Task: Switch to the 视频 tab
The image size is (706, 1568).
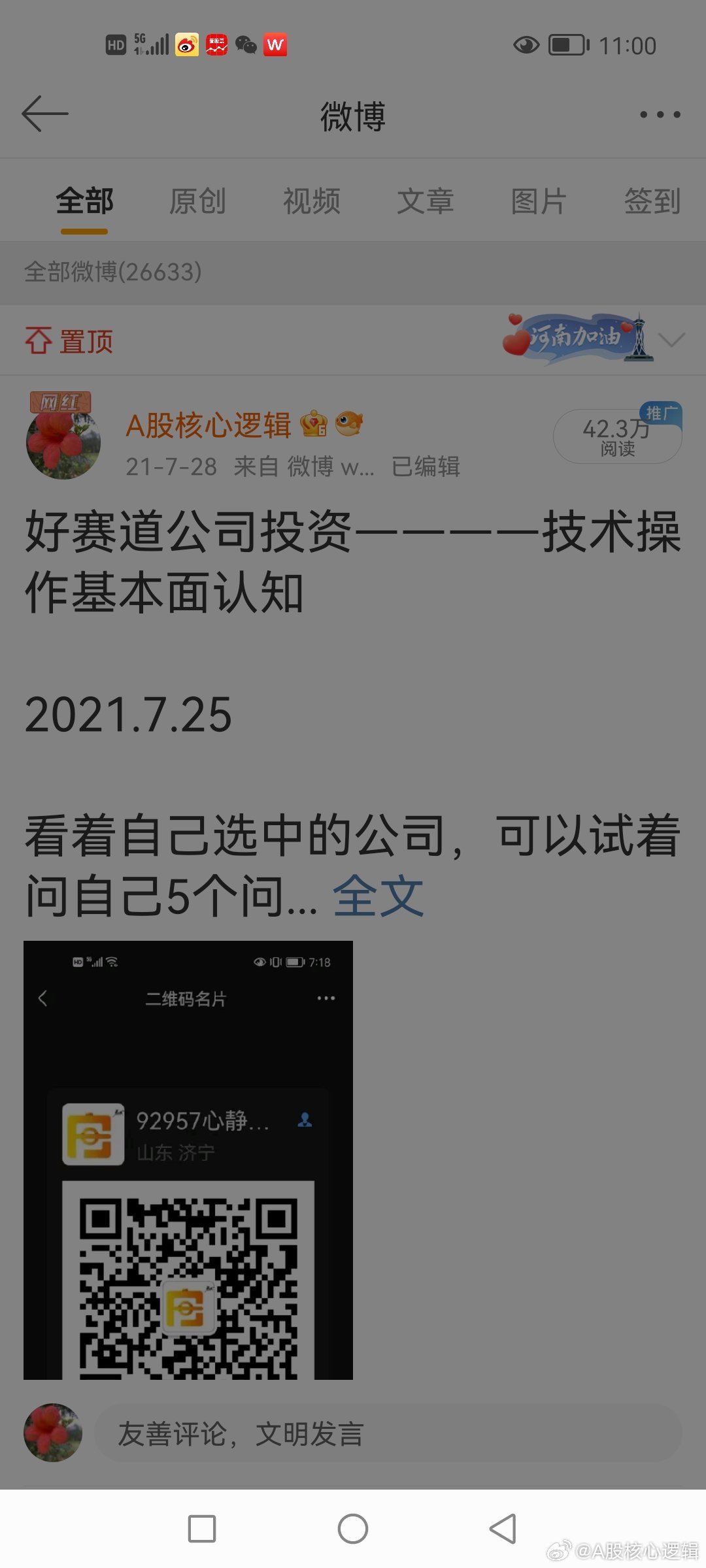Action: (x=311, y=201)
